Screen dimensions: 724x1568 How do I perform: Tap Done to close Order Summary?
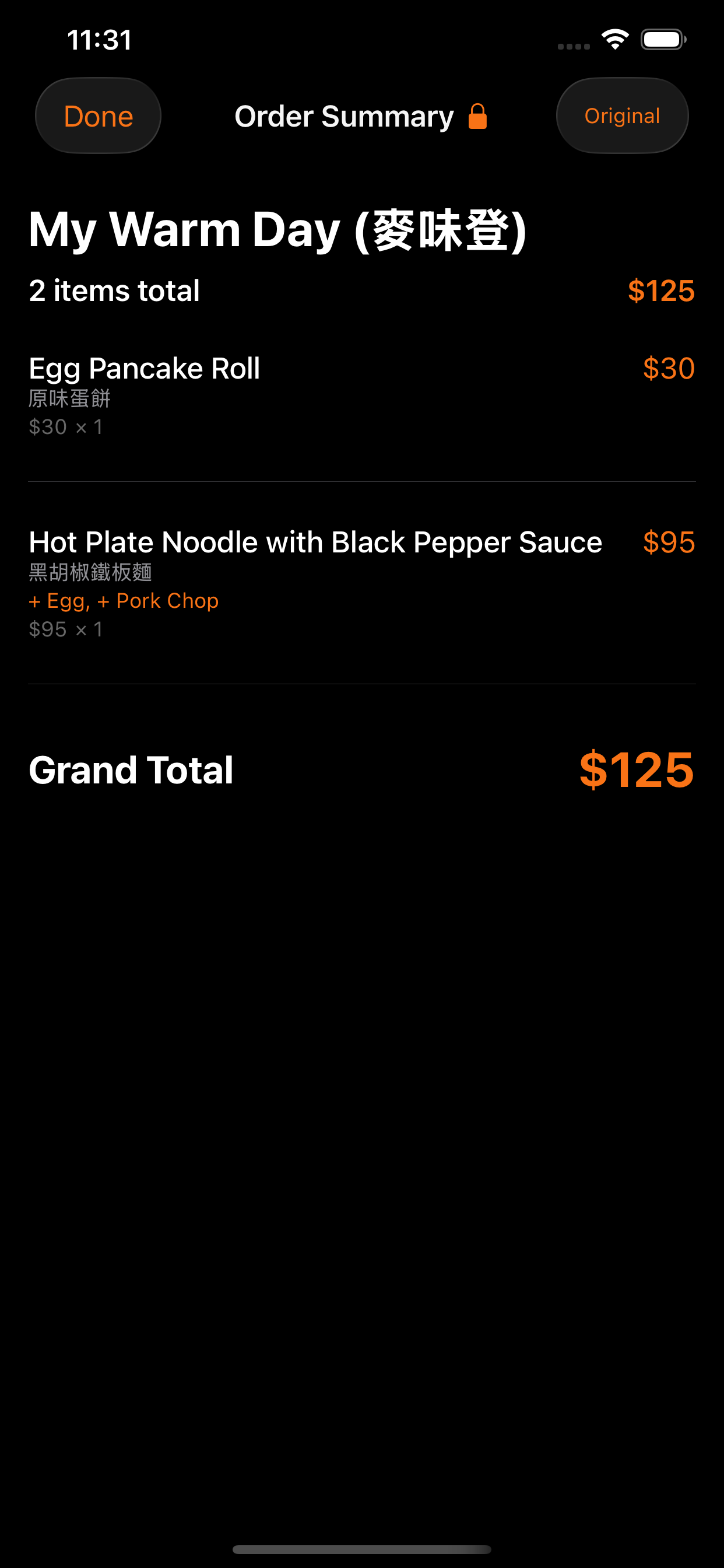98,116
